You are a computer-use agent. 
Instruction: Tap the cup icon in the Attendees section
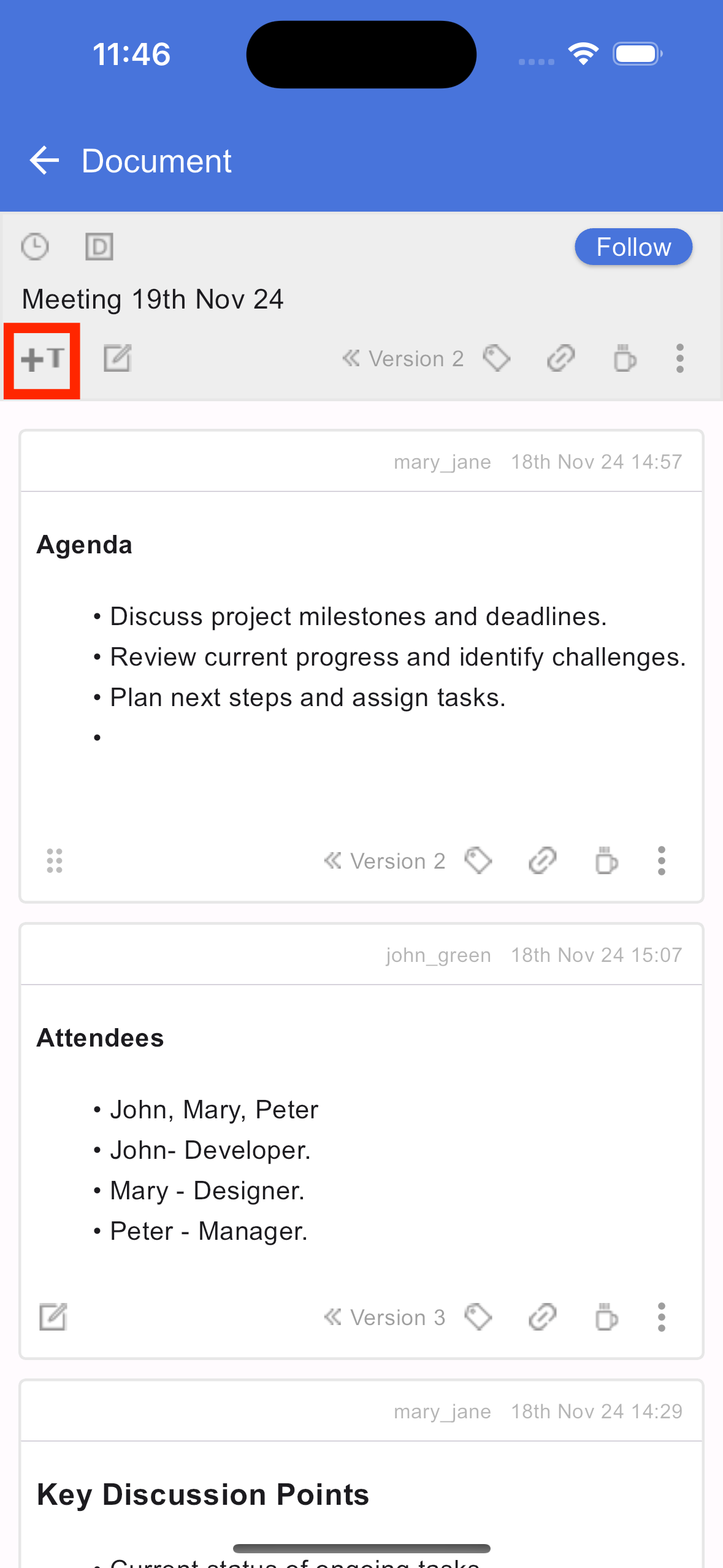(606, 1317)
